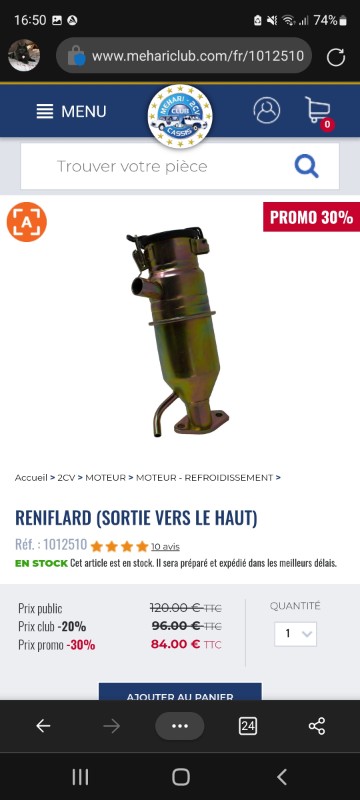The image size is (360, 800).
Task: Share this page from browser toolbar
Action: 317,726
